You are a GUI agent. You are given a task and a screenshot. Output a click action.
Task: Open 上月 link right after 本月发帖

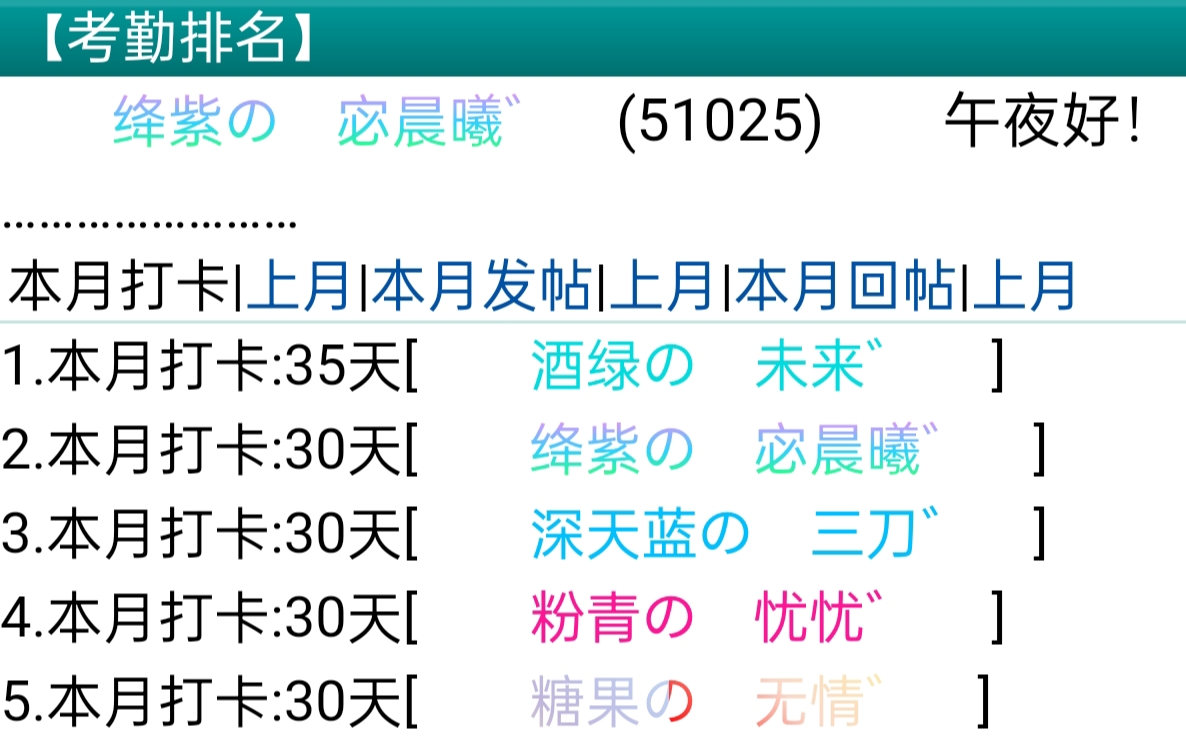[663, 287]
